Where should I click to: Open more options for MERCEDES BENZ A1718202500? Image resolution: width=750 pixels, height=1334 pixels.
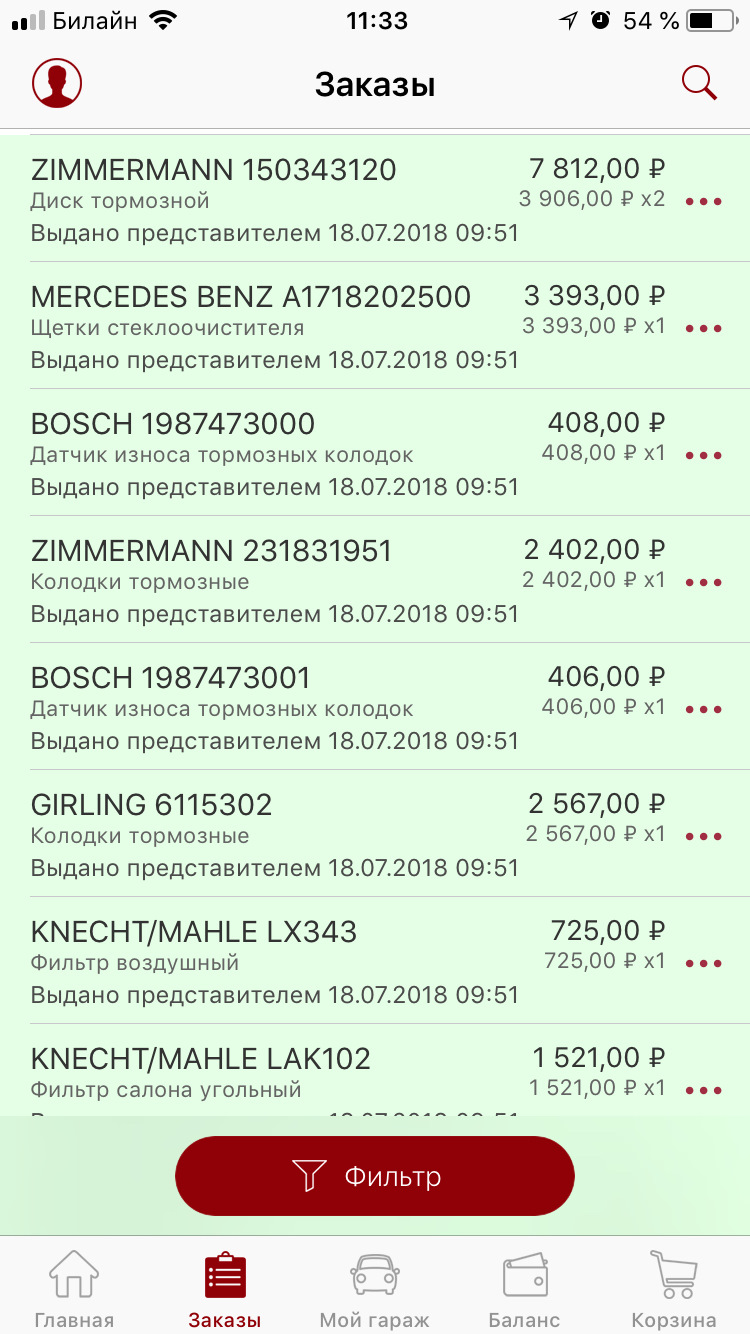(703, 329)
